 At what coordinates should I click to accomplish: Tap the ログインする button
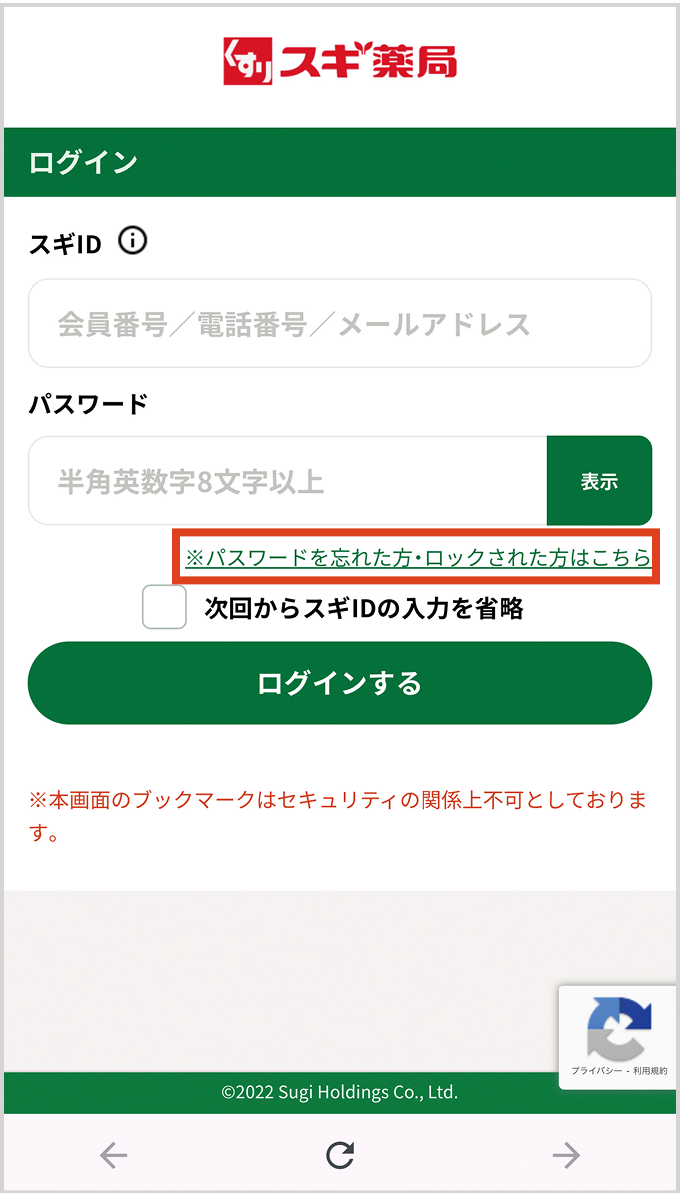[x=339, y=683]
